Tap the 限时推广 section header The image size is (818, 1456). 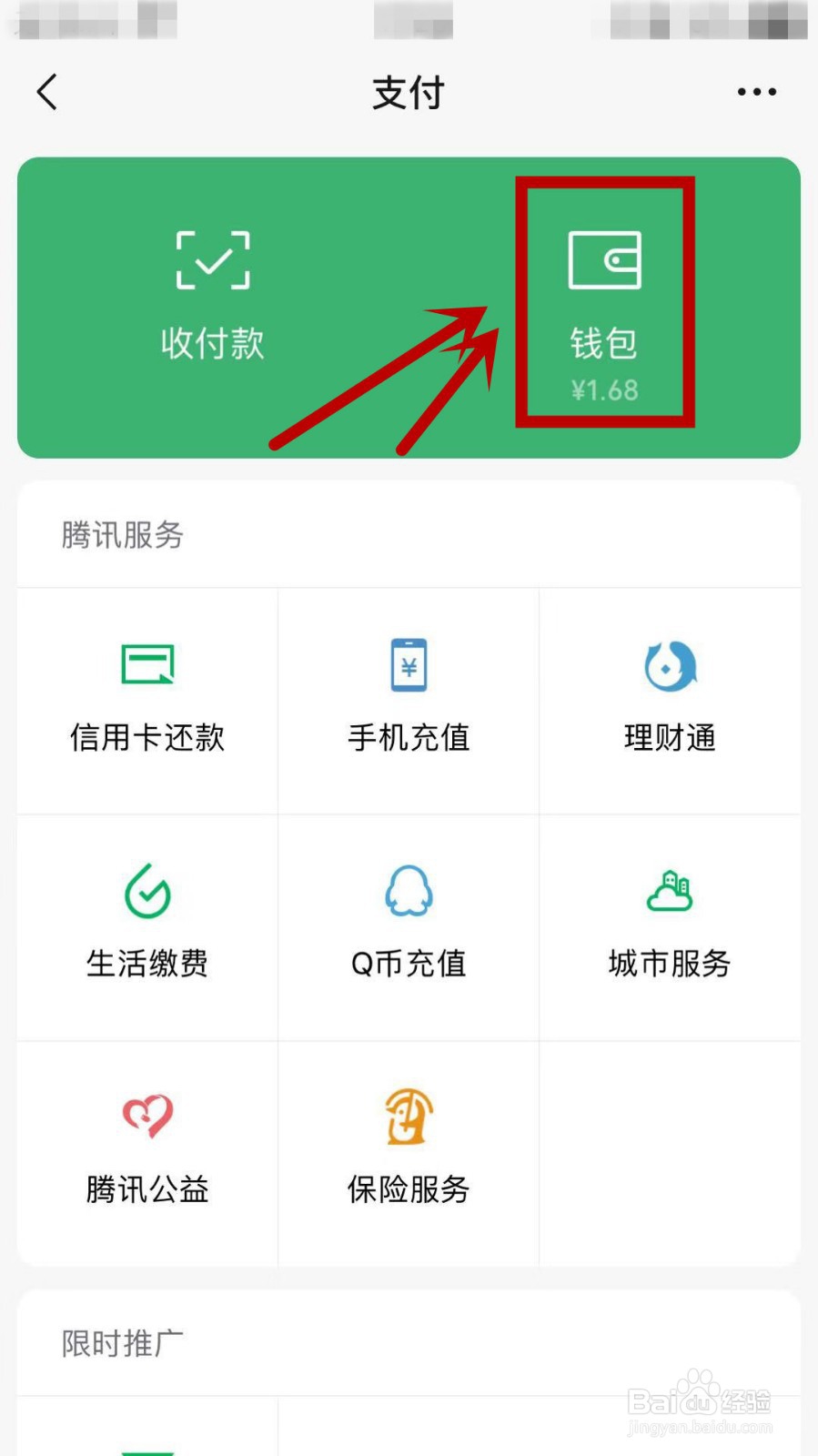point(121,1344)
